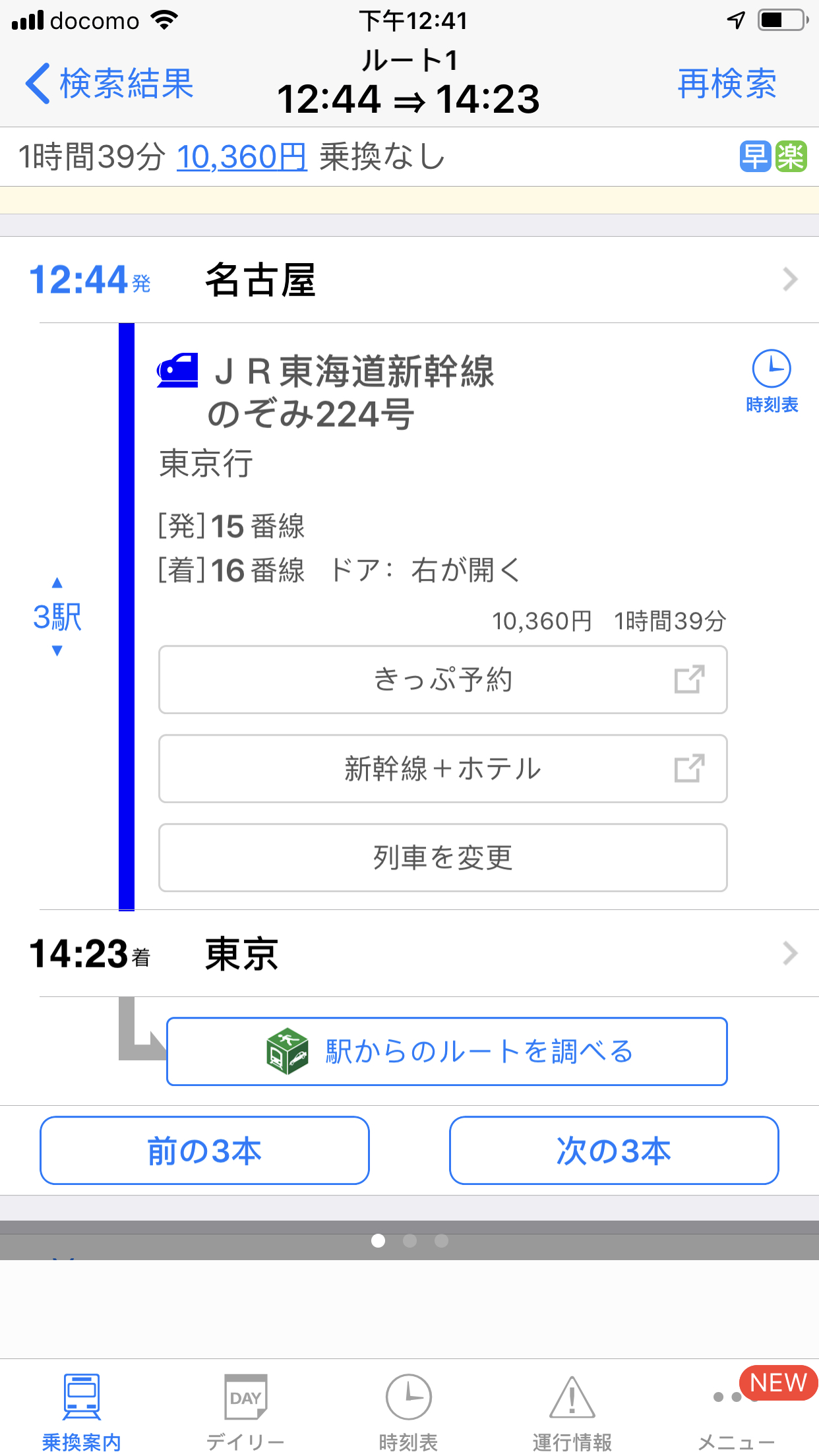
Task: Go back to 検索結果
Action: 109,84
